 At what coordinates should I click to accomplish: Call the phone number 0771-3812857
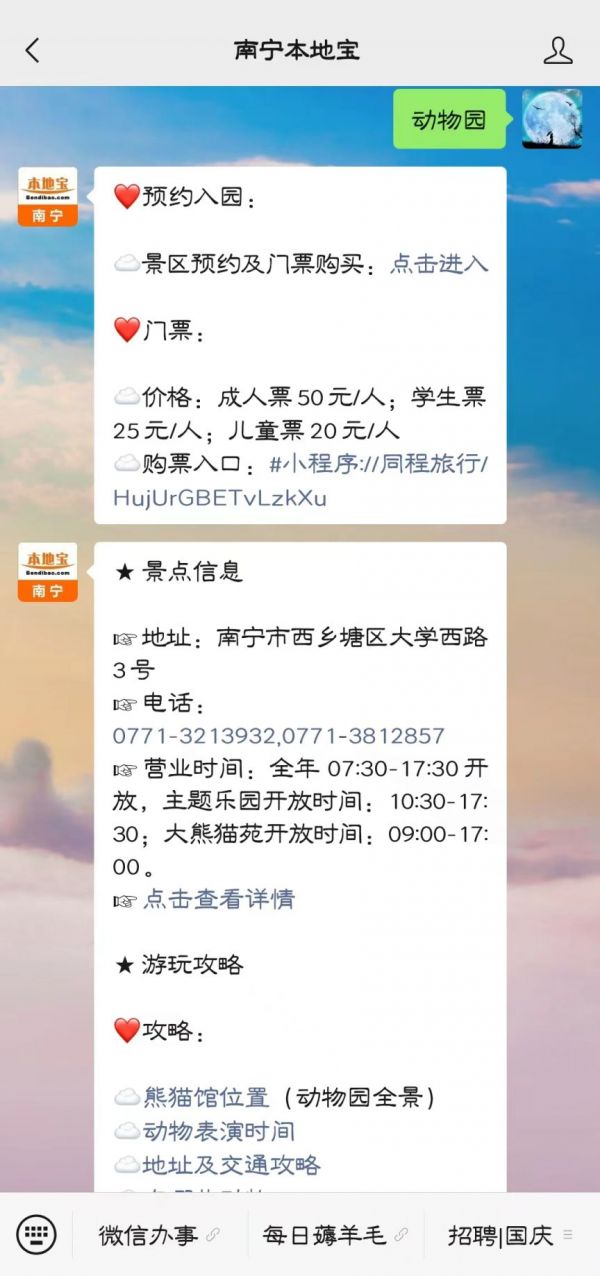363,736
